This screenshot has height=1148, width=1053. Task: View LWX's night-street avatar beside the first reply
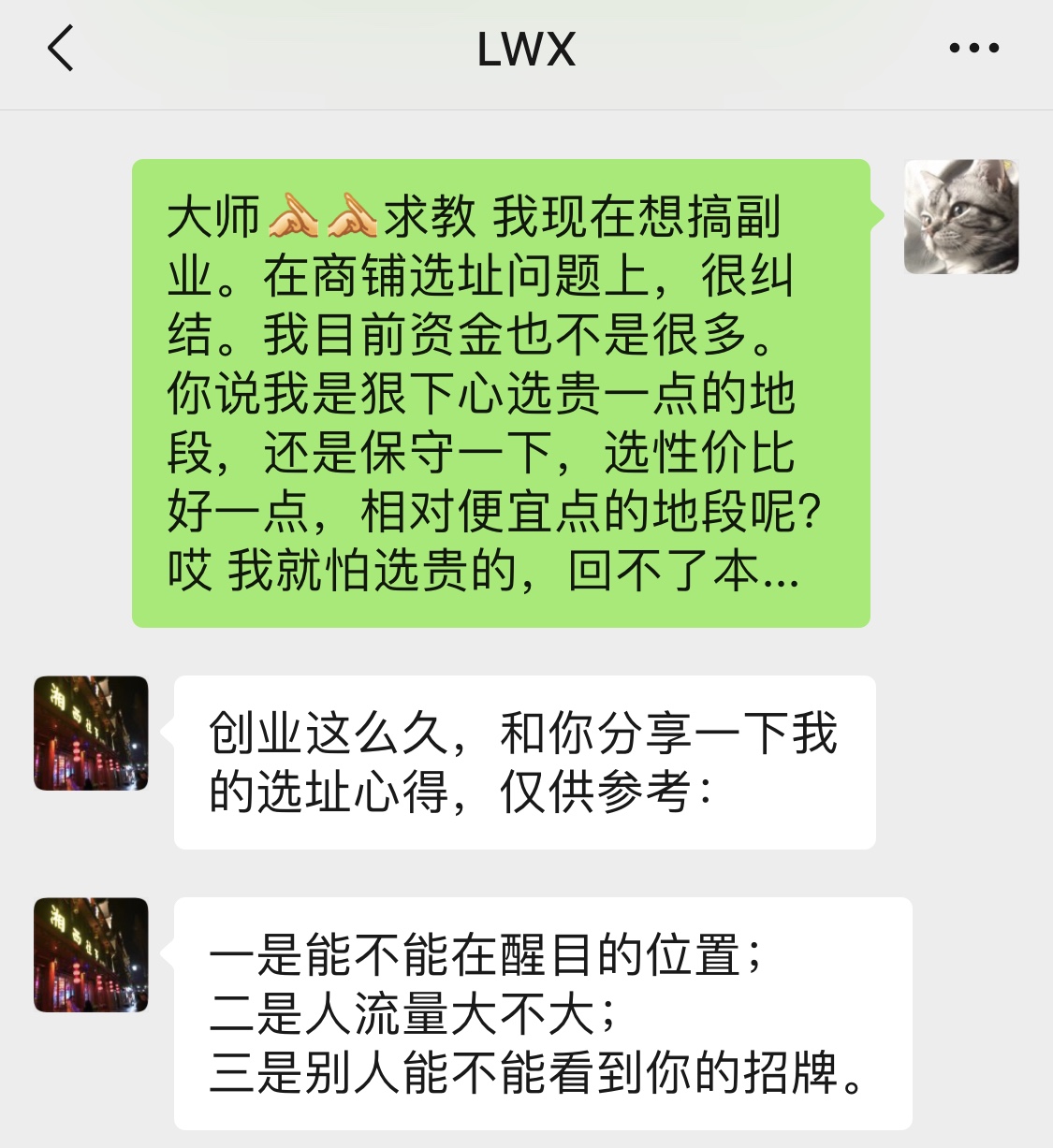coord(91,733)
